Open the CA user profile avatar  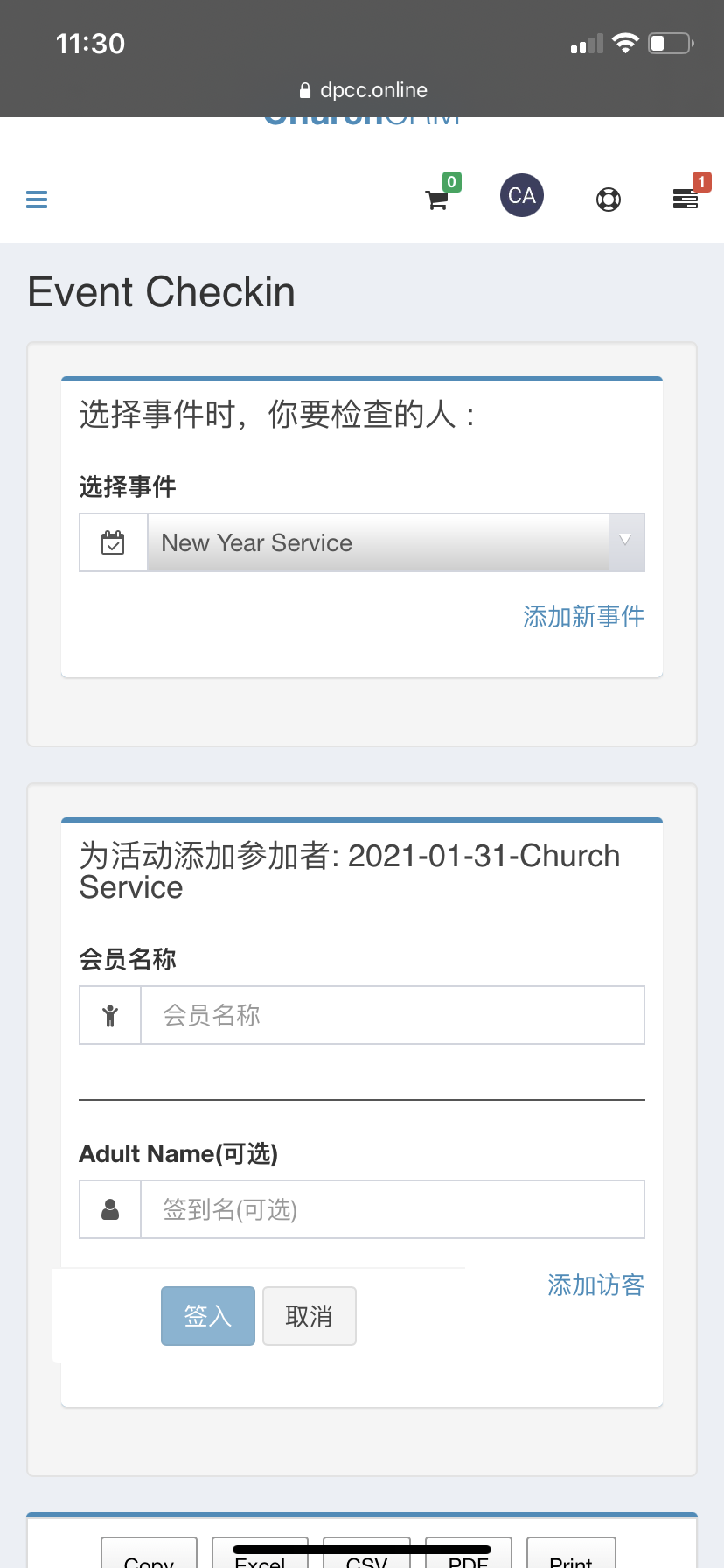click(x=522, y=195)
